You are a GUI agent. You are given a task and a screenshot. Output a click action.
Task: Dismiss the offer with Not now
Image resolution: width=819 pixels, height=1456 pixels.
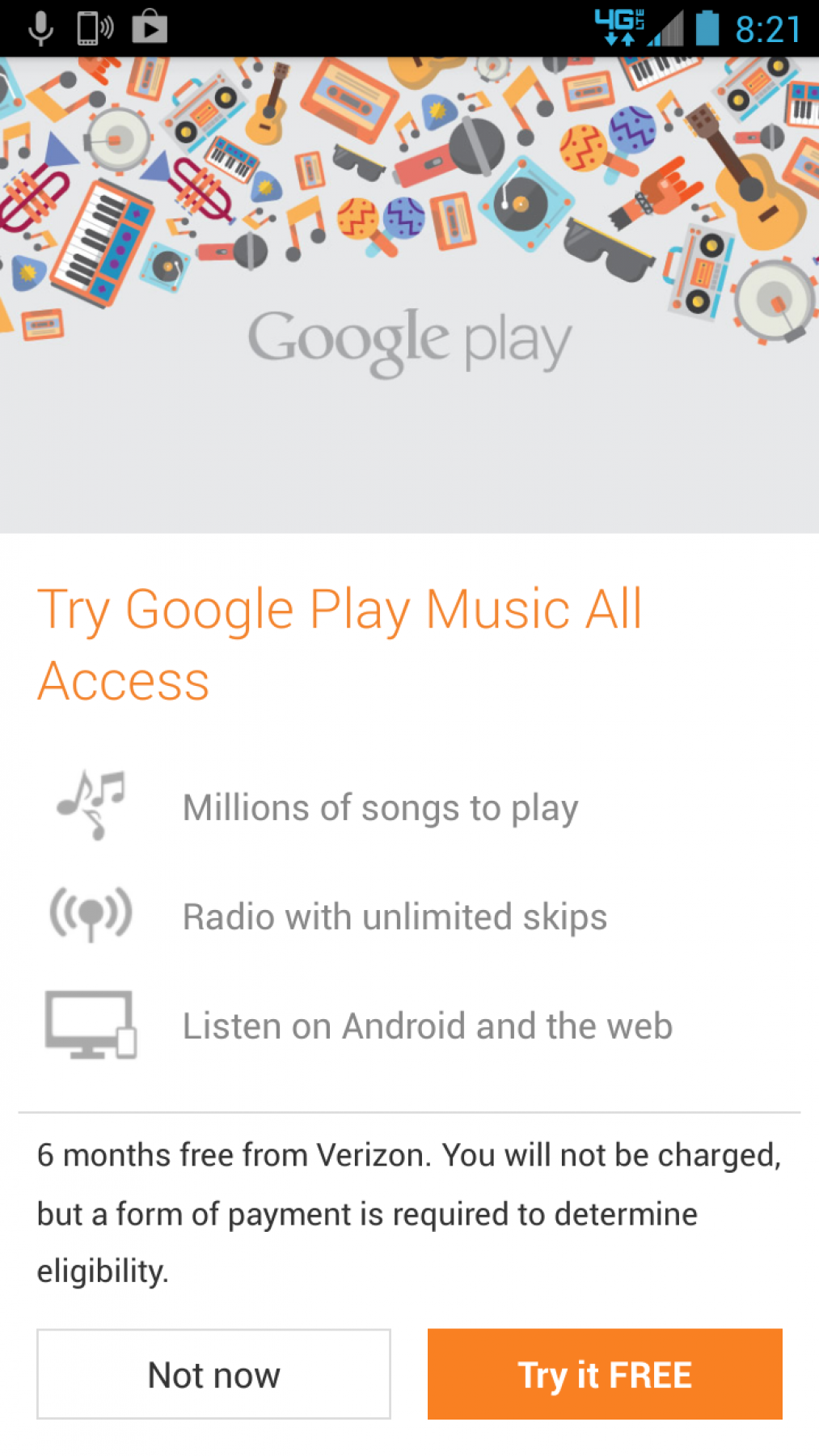coord(213,1374)
